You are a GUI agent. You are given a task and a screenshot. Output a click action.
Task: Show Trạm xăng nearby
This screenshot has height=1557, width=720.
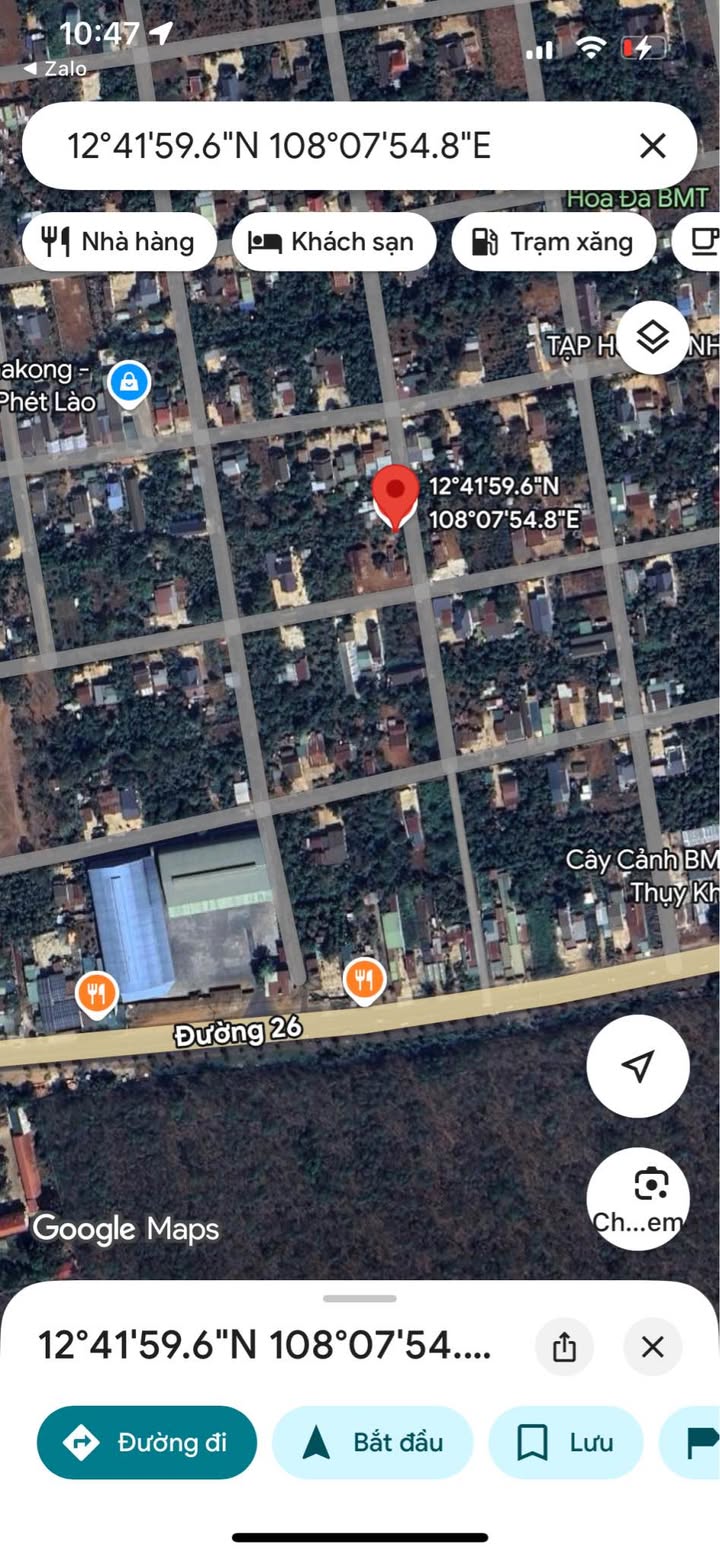[553, 242]
